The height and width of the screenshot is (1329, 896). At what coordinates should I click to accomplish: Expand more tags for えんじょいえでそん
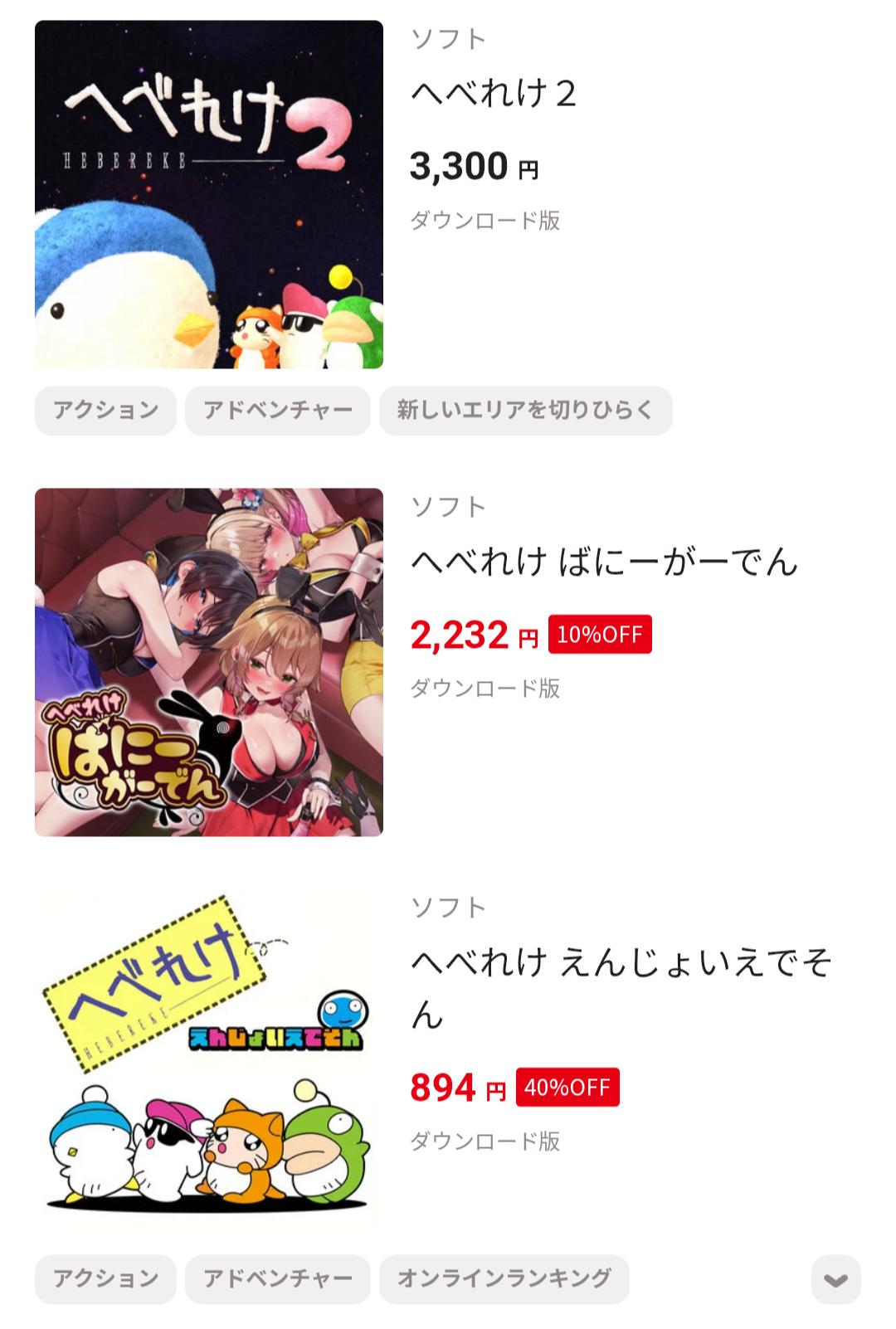coord(835,1279)
